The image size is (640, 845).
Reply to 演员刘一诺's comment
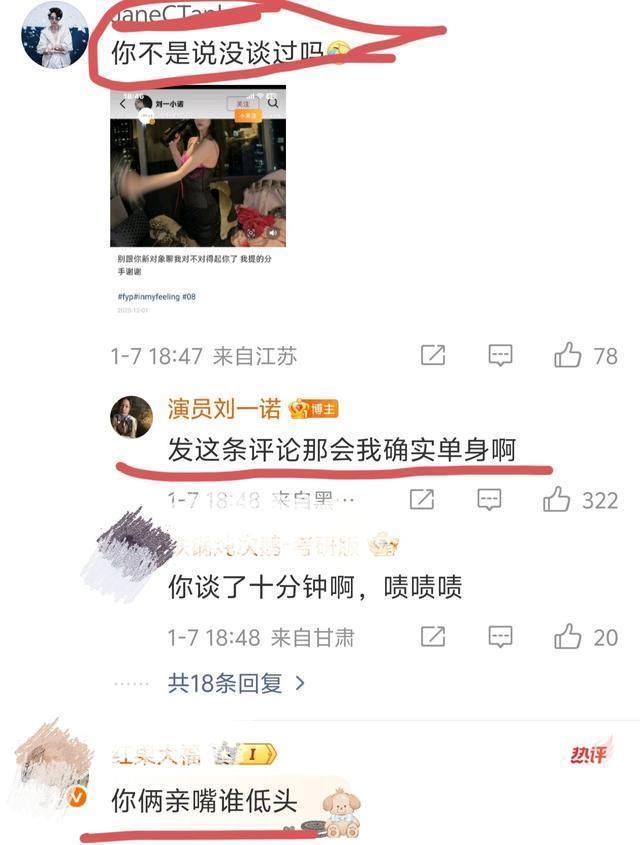(489, 499)
